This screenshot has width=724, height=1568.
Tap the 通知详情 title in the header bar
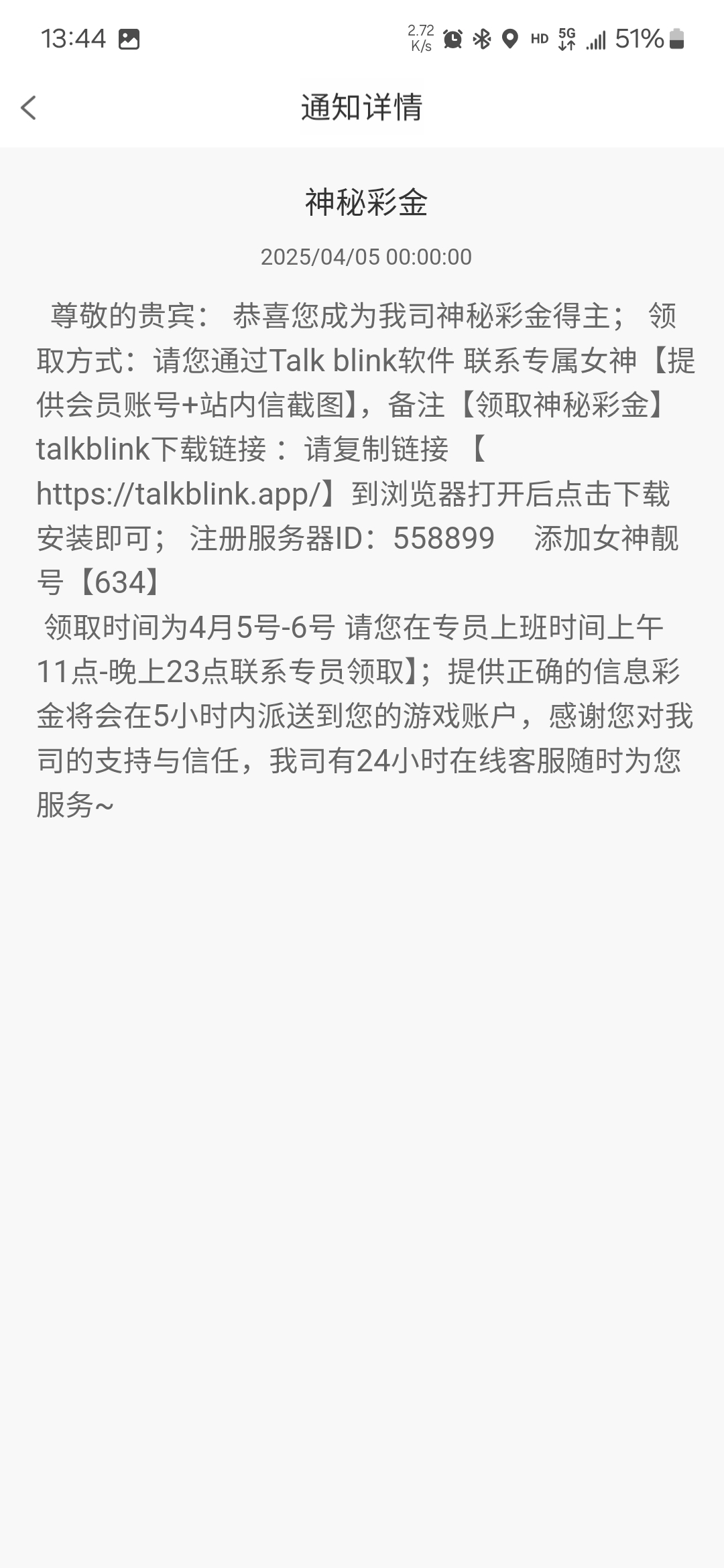click(362, 108)
